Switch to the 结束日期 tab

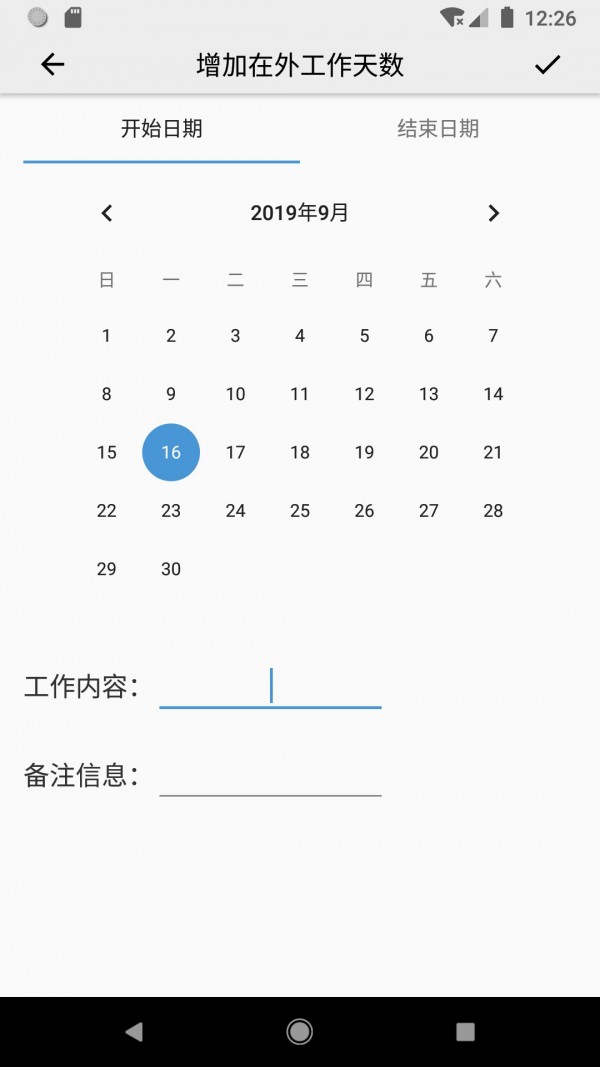438,129
